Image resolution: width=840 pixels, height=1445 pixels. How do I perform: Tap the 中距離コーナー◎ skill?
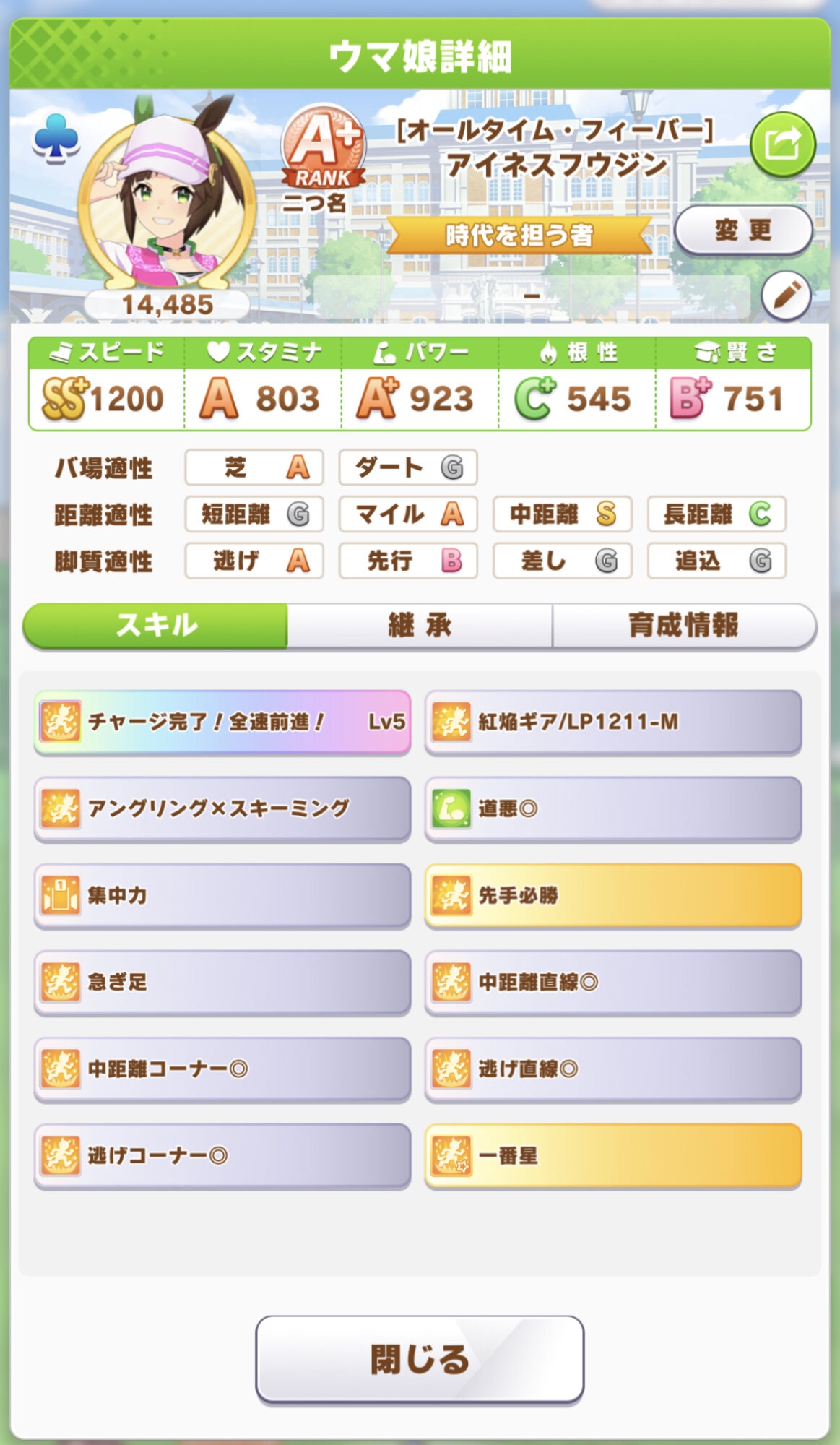click(x=222, y=1069)
